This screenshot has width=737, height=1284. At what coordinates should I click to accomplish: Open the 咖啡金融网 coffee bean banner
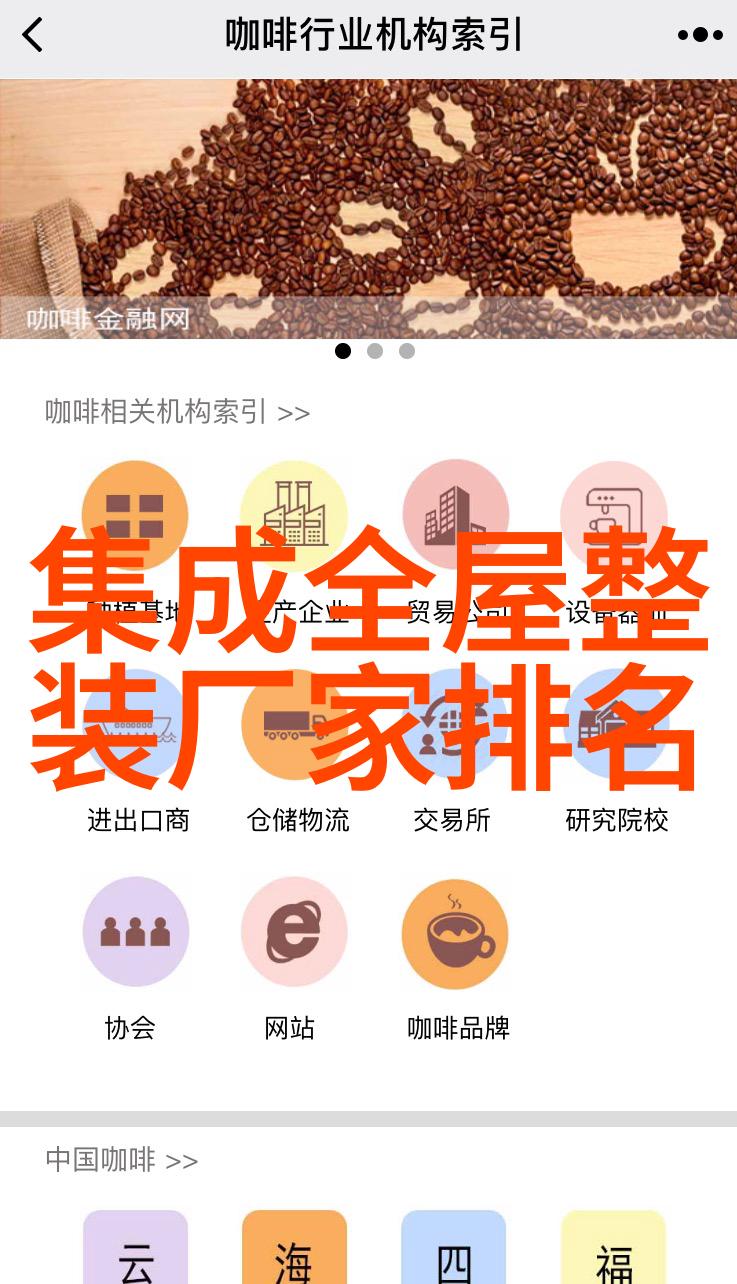368,208
